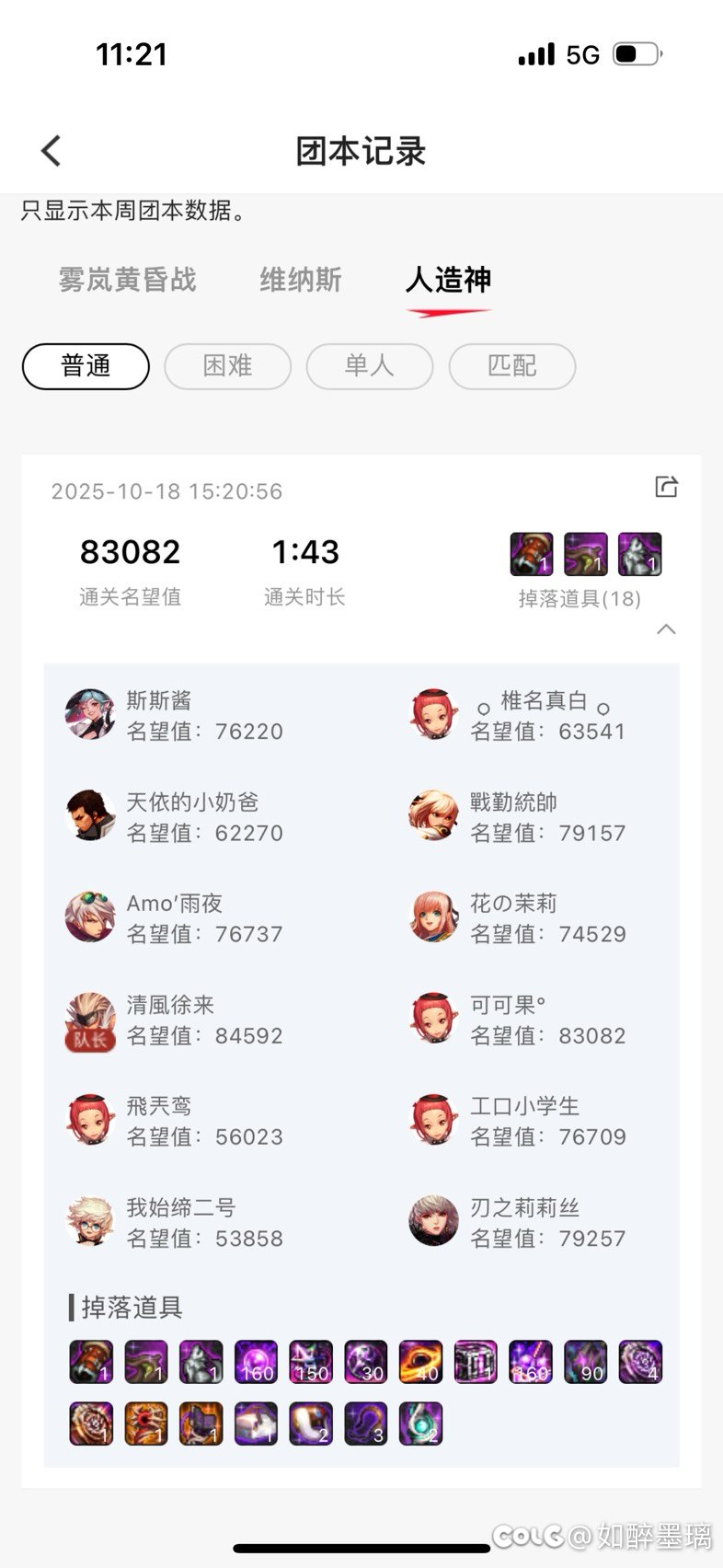Collapse the raid record details
Viewport: 723px width, 1568px height.
(666, 629)
